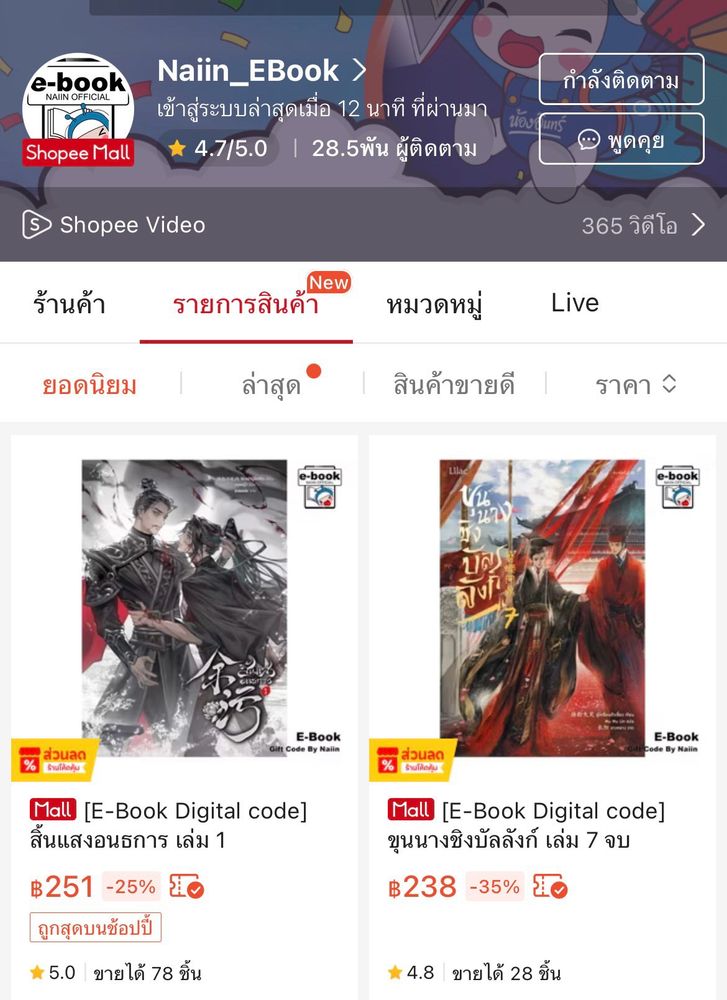Sort products by ล่าสุด
Viewport: 727px width, 1000px height.
(x=271, y=385)
